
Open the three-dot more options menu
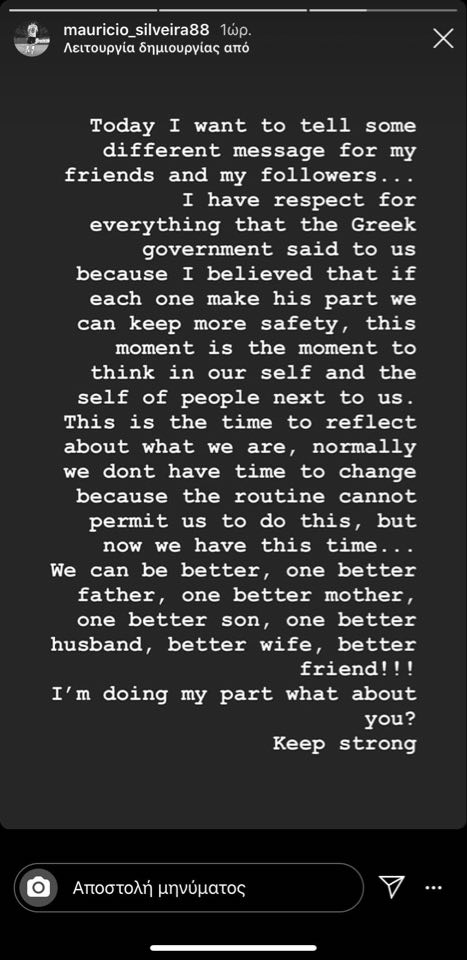(x=434, y=888)
